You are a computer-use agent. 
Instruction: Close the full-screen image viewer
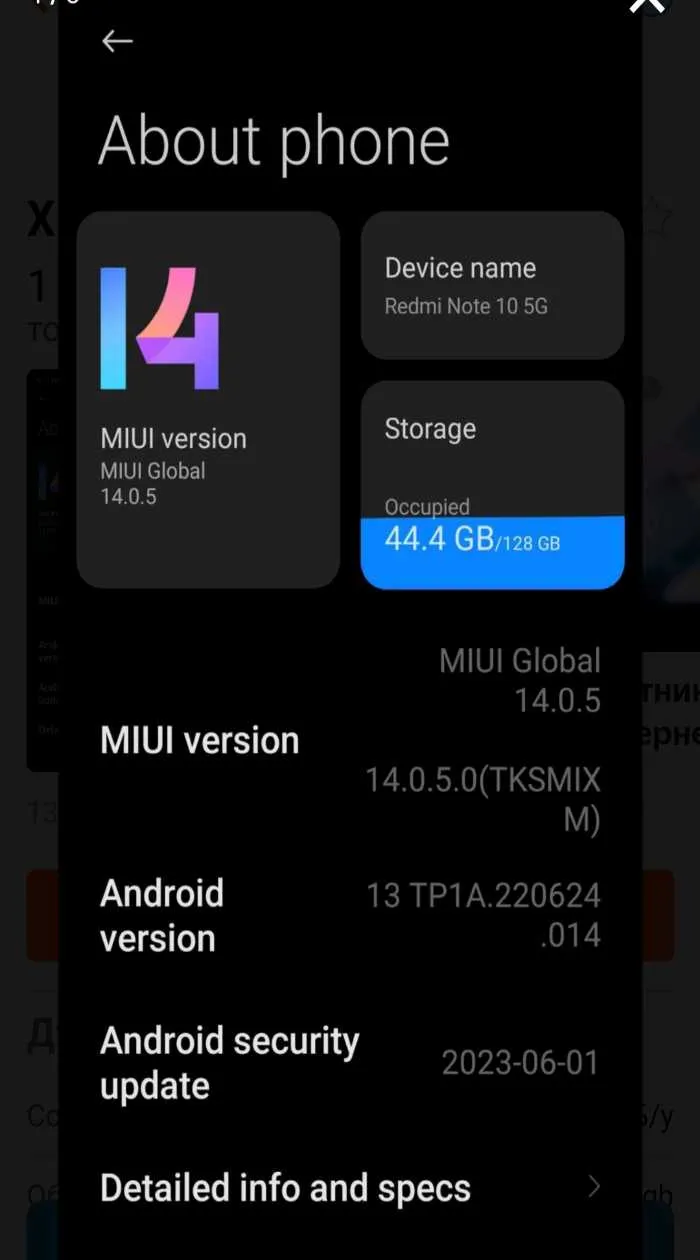647,5
